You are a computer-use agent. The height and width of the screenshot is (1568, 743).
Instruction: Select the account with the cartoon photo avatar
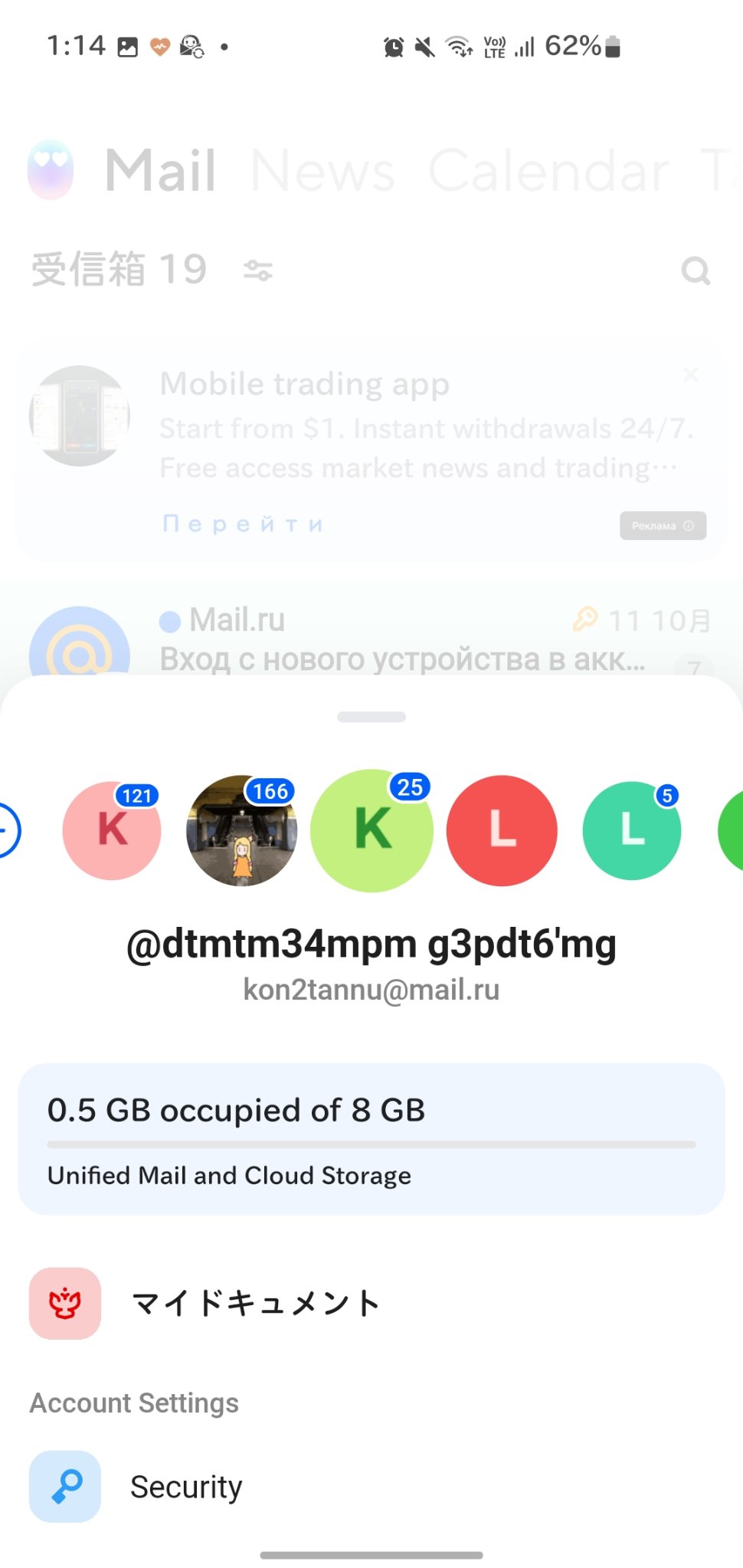pos(242,830)
